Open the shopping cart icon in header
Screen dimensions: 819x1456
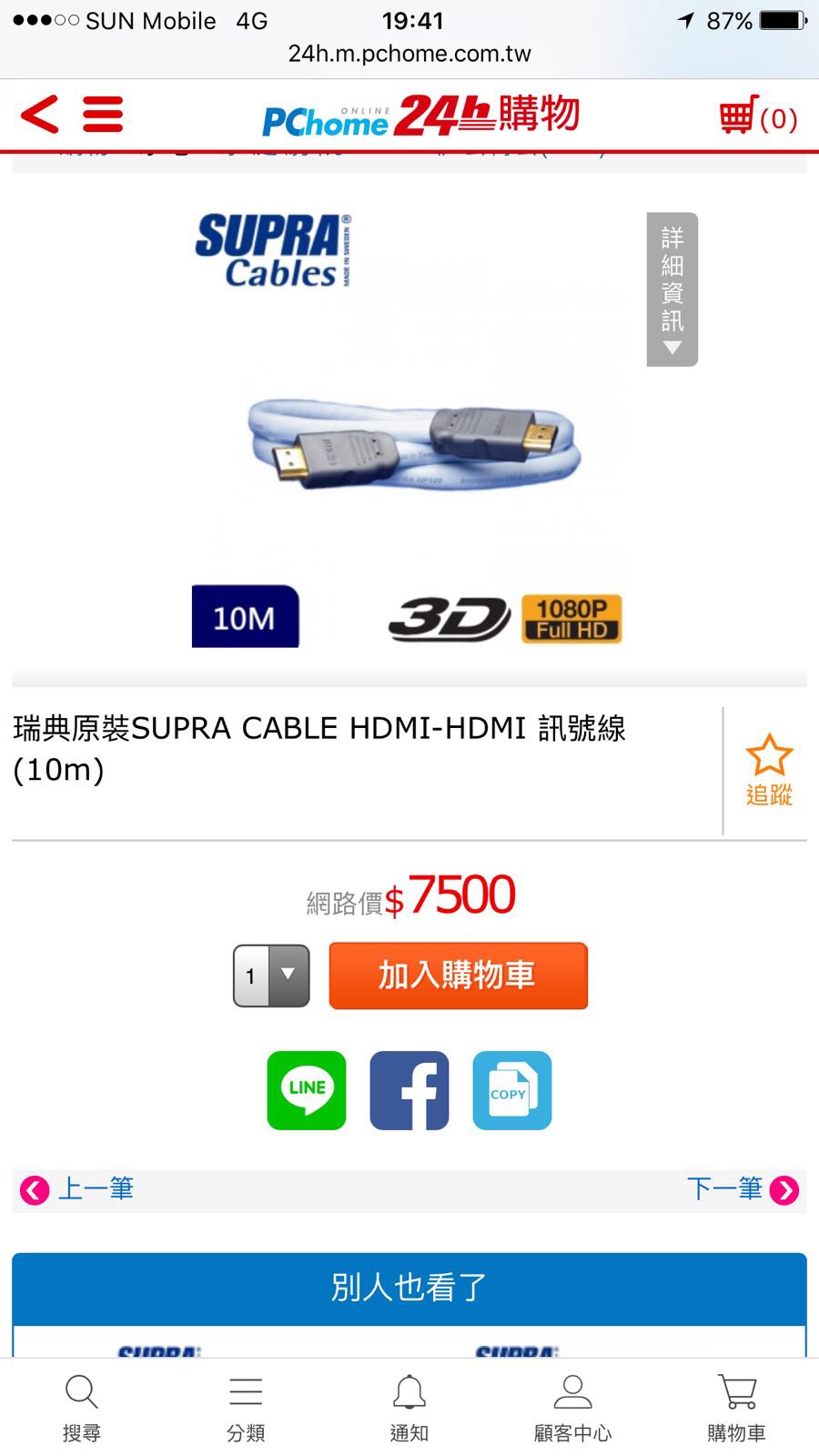(757, 116)
